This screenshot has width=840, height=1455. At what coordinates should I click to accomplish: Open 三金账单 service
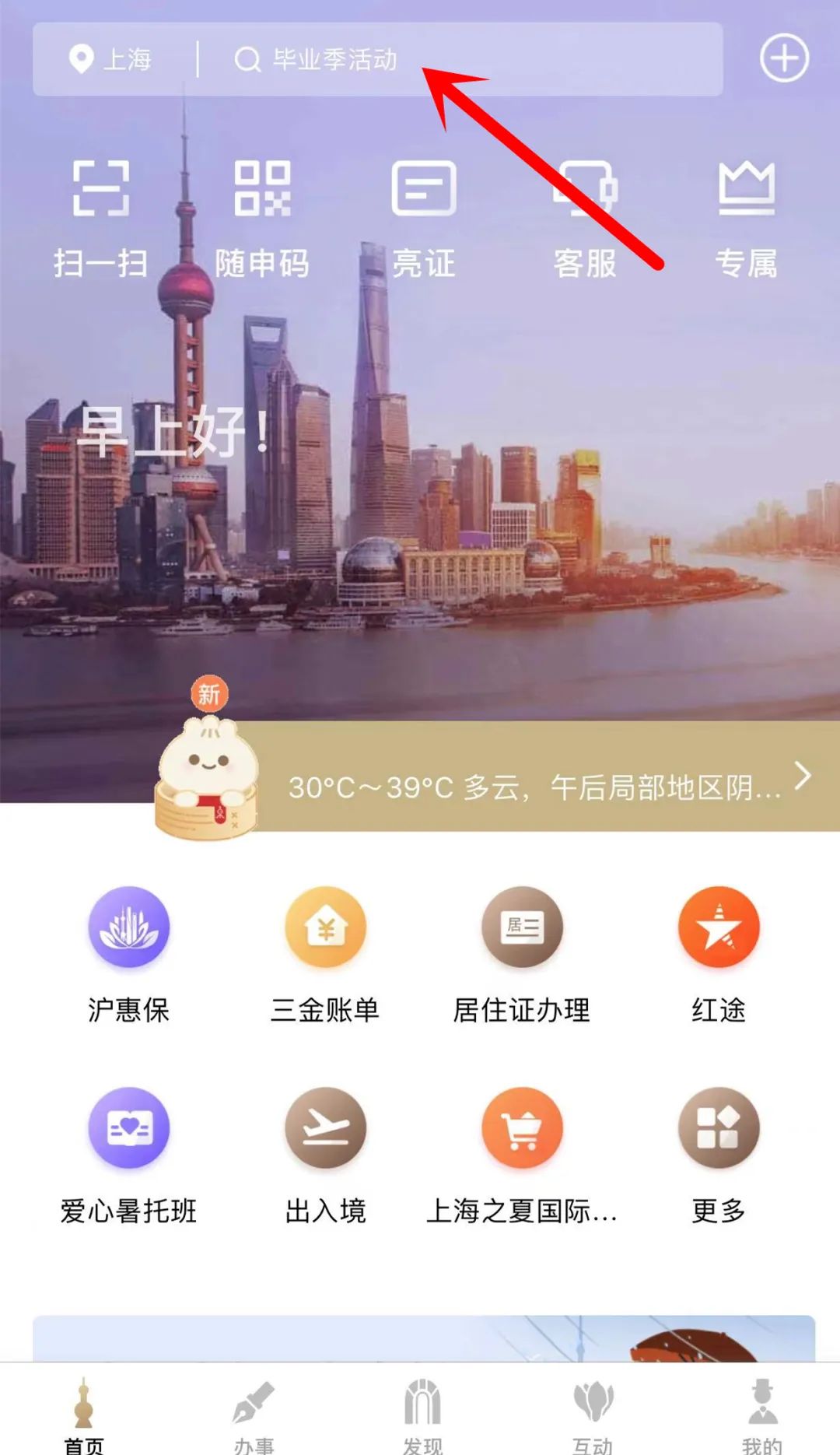[325, 953]
